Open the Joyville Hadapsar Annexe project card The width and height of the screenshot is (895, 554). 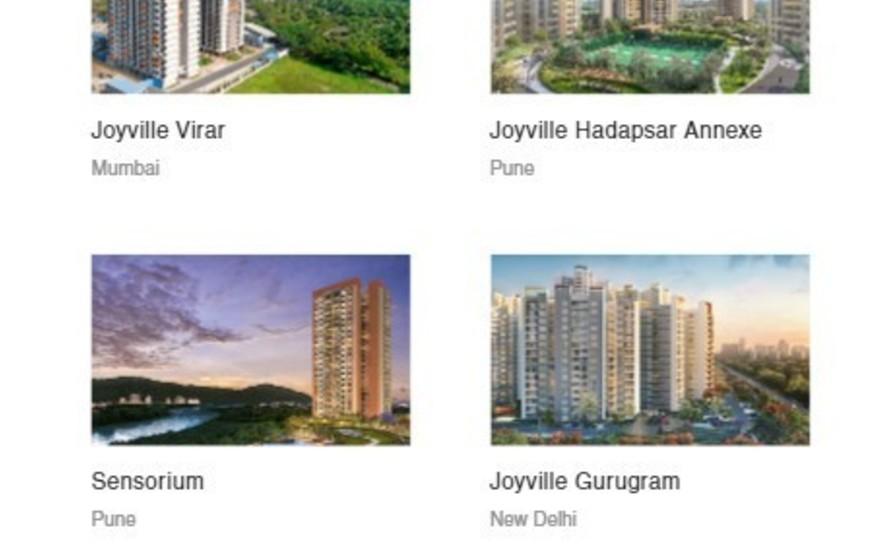click(625, 130)
